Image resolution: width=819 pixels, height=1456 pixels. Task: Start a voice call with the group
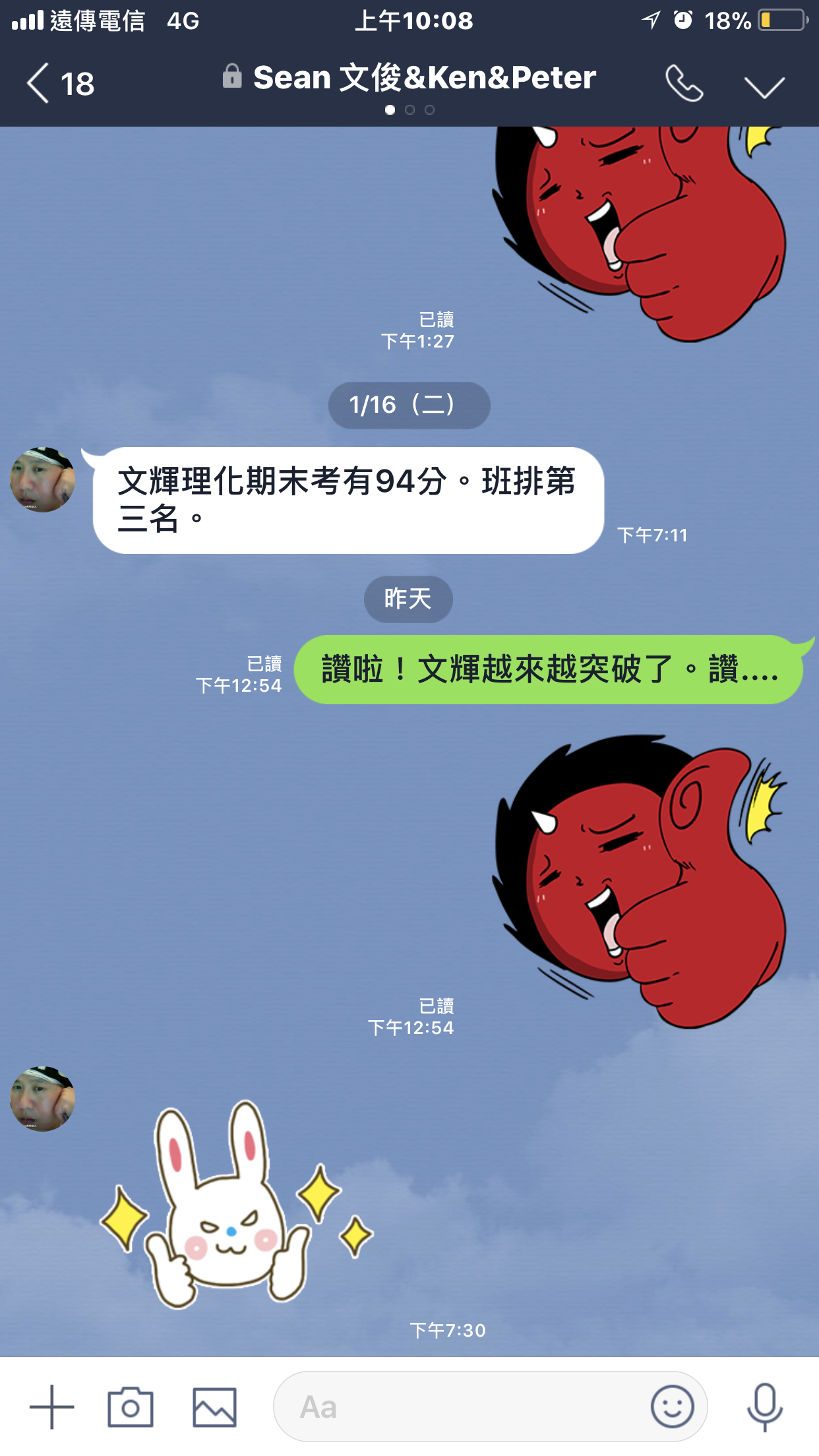[x=684, y=84]
